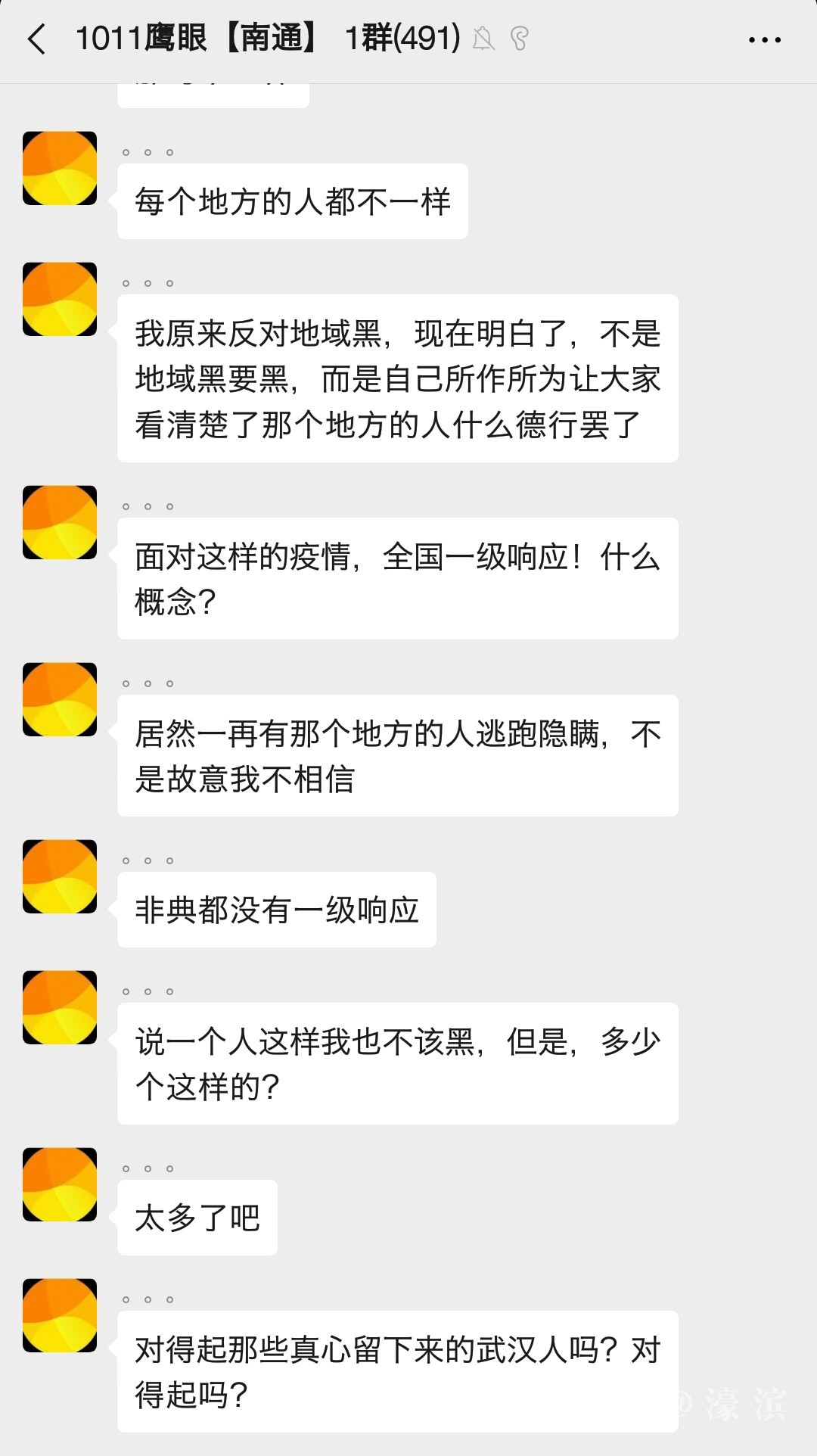Open the chat overflow menu
This screenshot has height=1456, width=817.
pos(764,39)
